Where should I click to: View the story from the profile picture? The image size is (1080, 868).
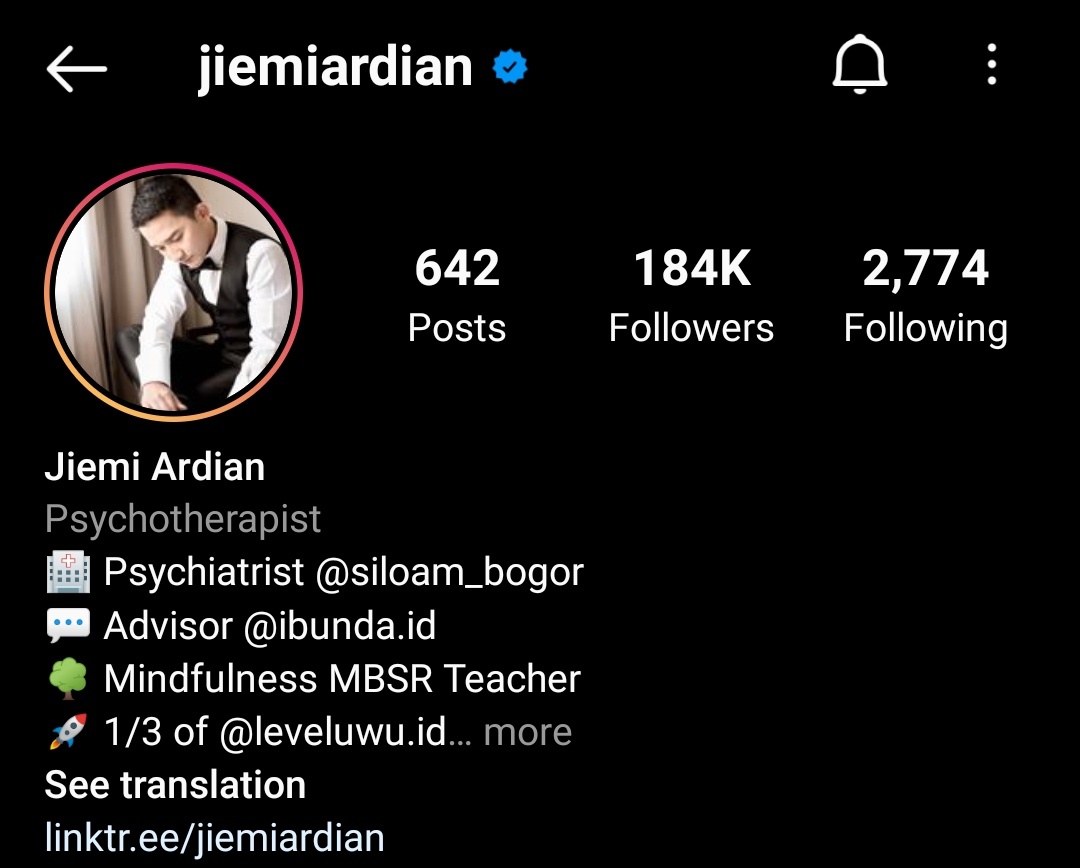174,292
